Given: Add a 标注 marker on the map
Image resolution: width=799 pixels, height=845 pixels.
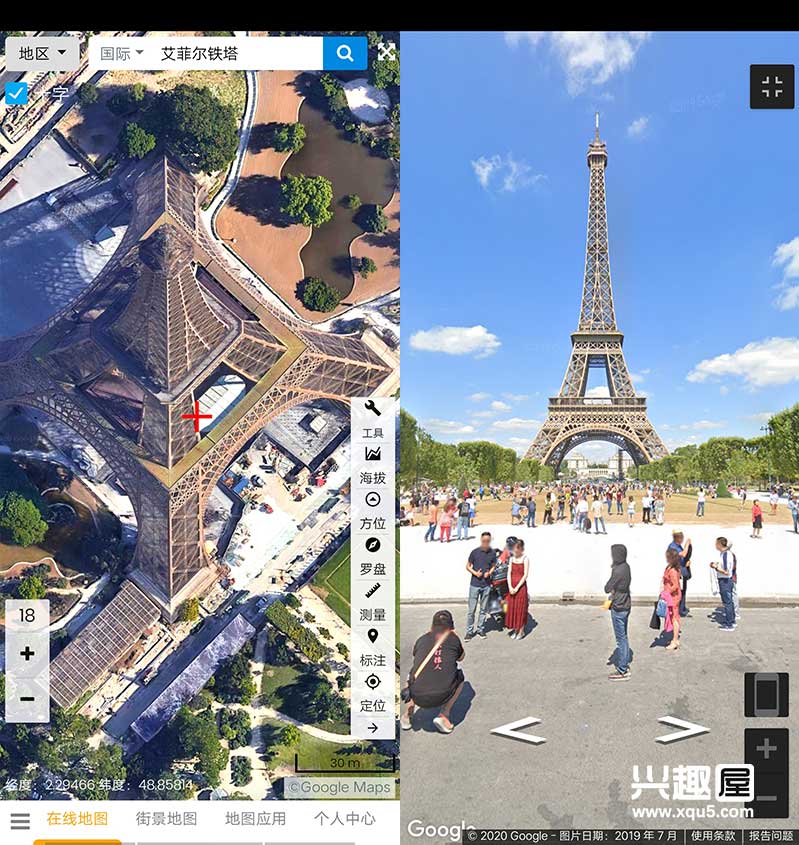Looking at the screenshot, I should (x=373, y=646).
